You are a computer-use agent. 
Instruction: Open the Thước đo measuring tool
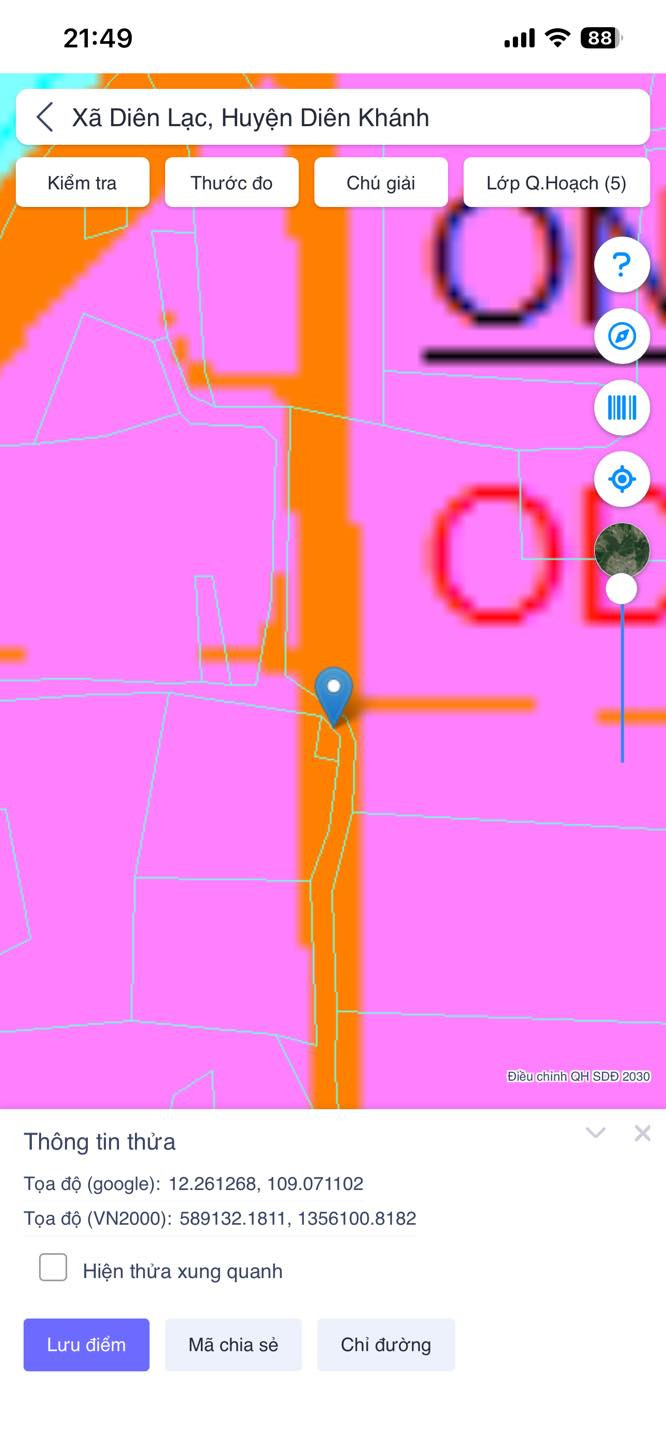coord(231,183)
